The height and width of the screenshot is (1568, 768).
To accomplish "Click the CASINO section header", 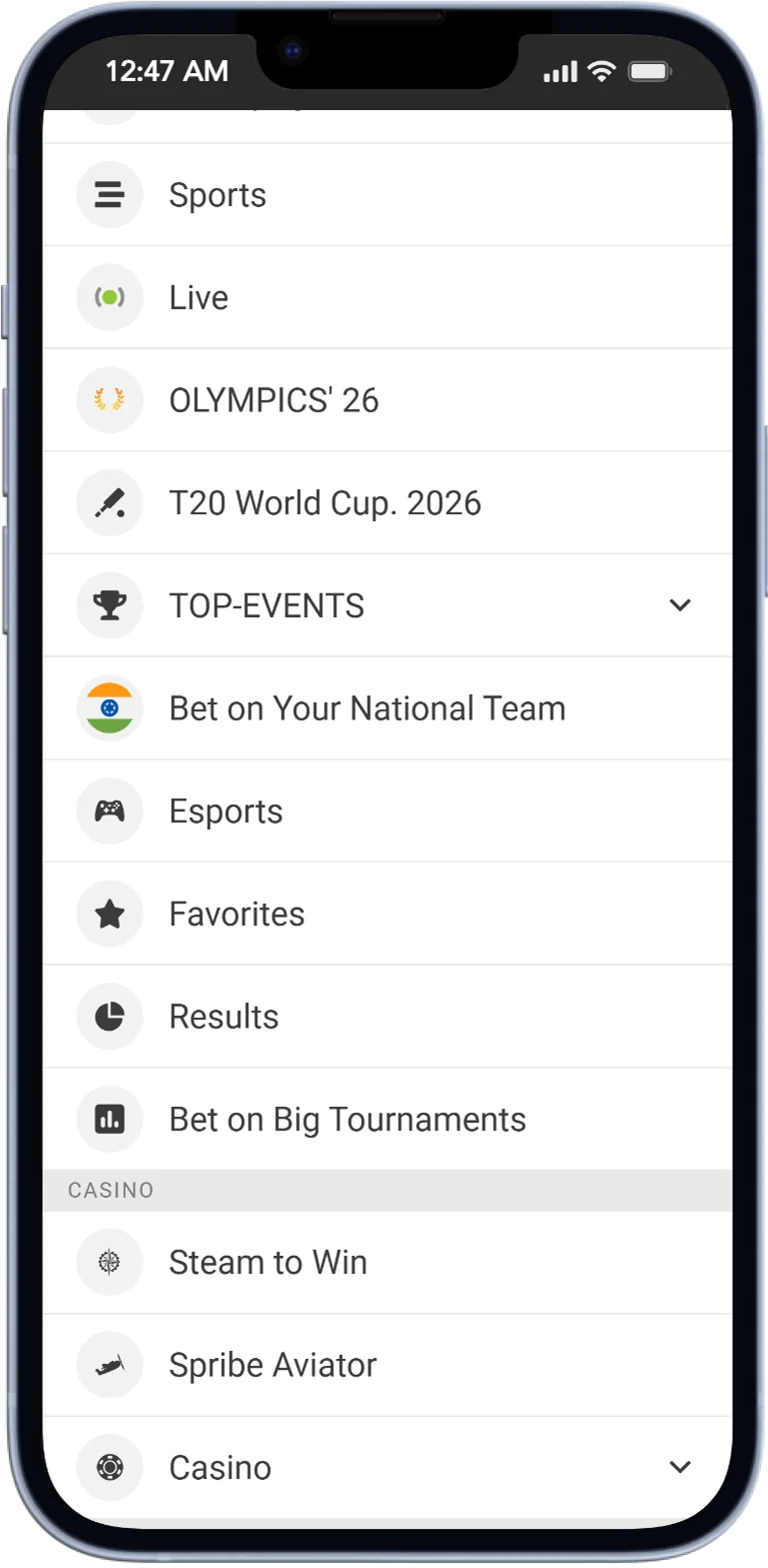I will point(111,1190).
